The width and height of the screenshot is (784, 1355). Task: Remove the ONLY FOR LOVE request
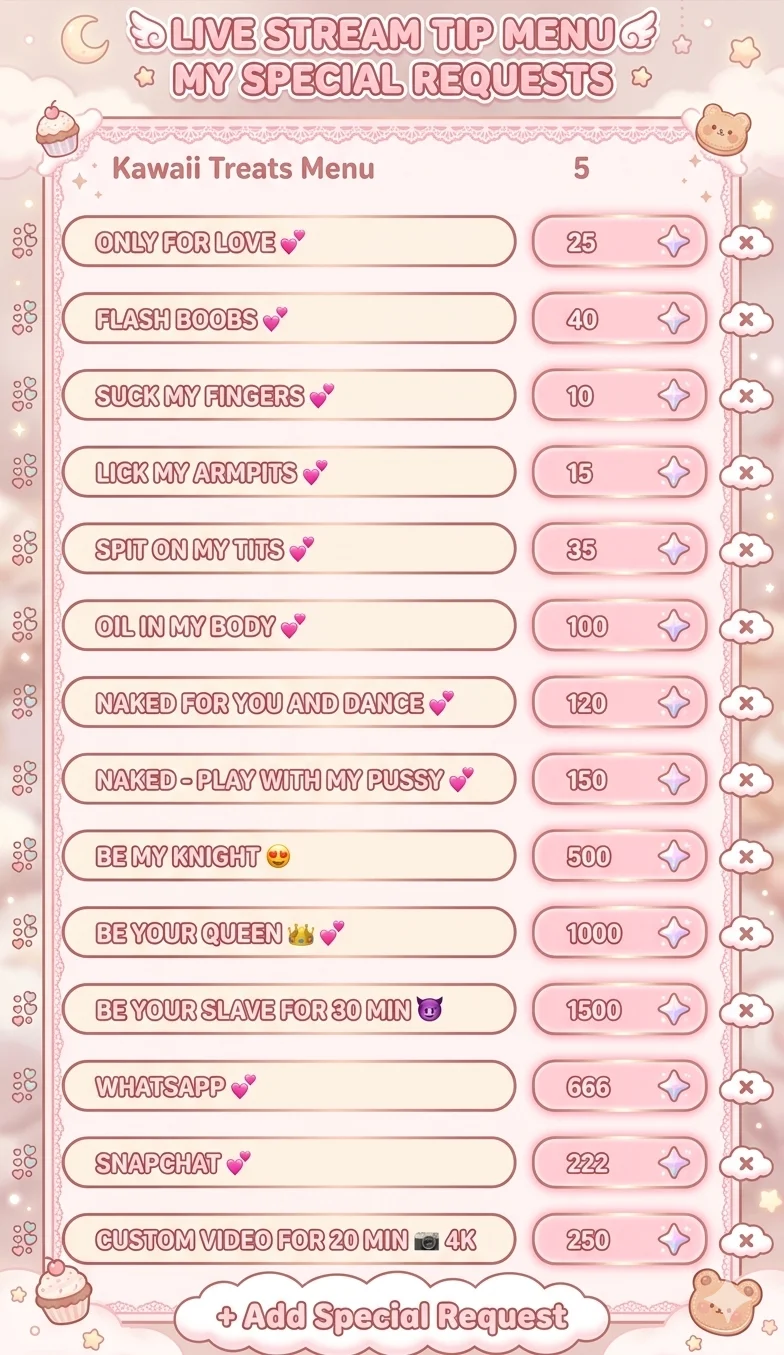pyautogui.click(x=746, y=243)
